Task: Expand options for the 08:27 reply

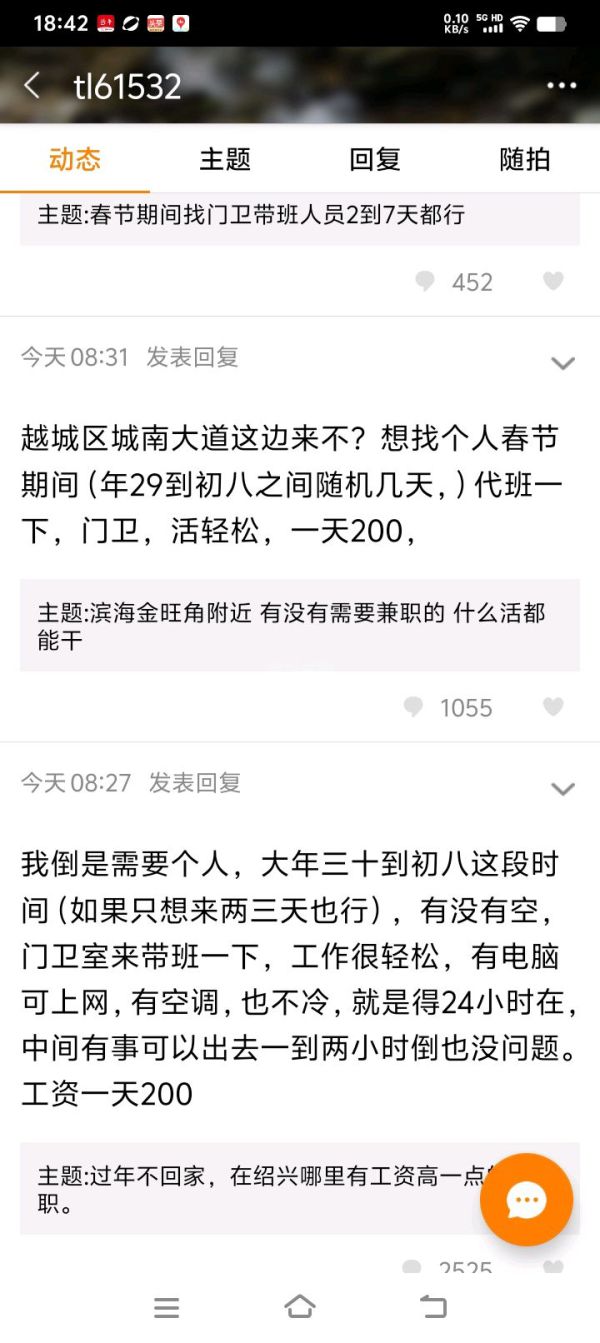Action: pos(563,789)
